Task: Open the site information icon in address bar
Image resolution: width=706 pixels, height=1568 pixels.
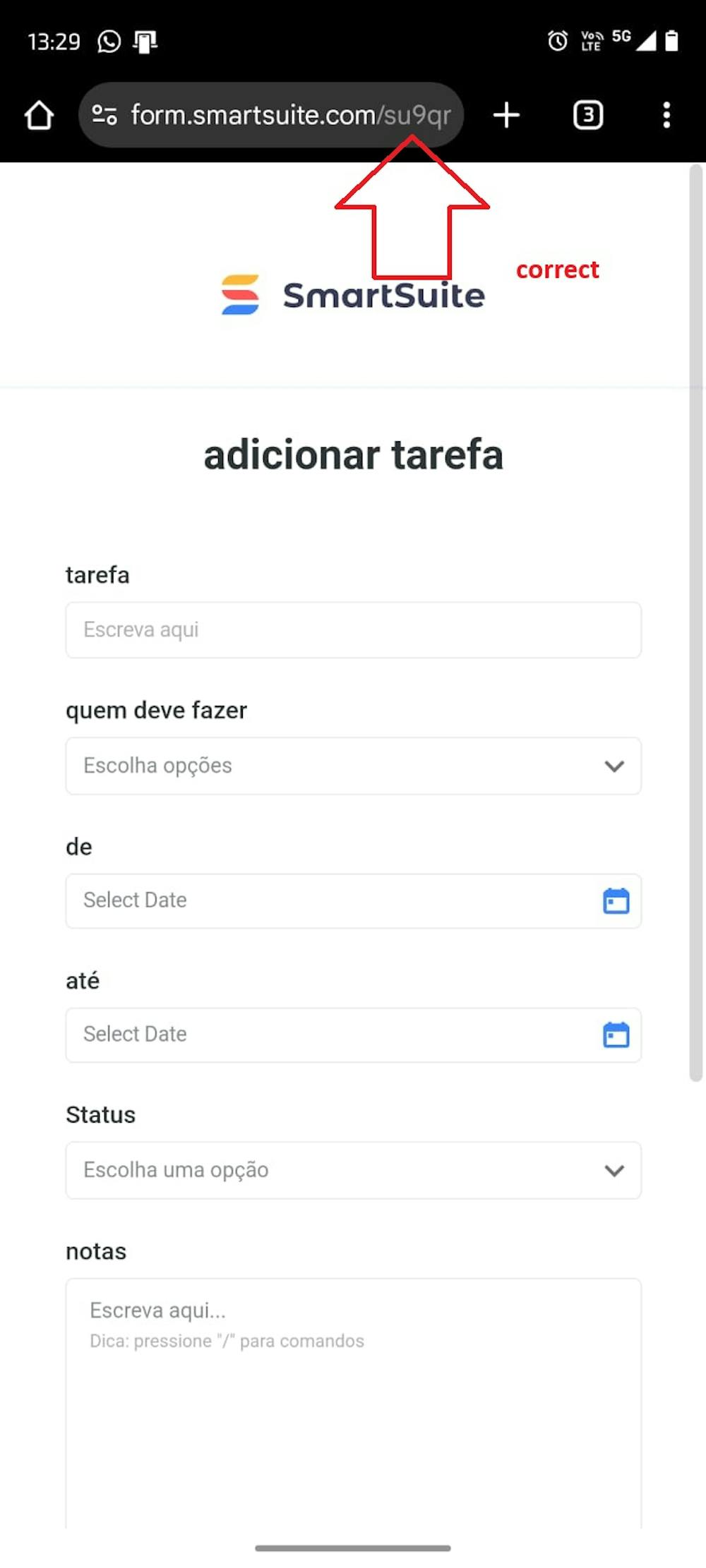Action: 103,115
